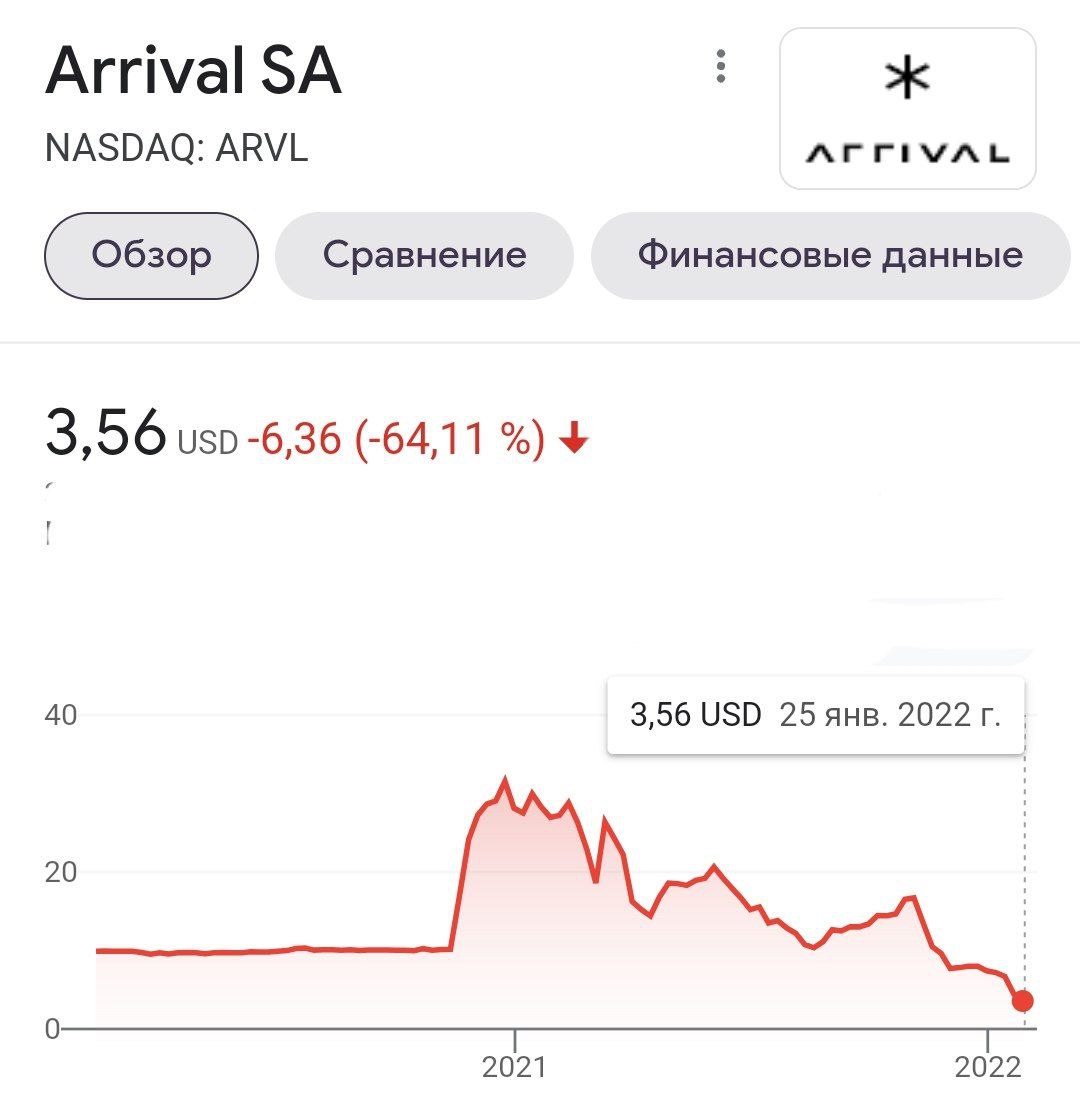Select the Обзор tab
The height and width of the screenshot is (1114, 1080).
[150, 255]
